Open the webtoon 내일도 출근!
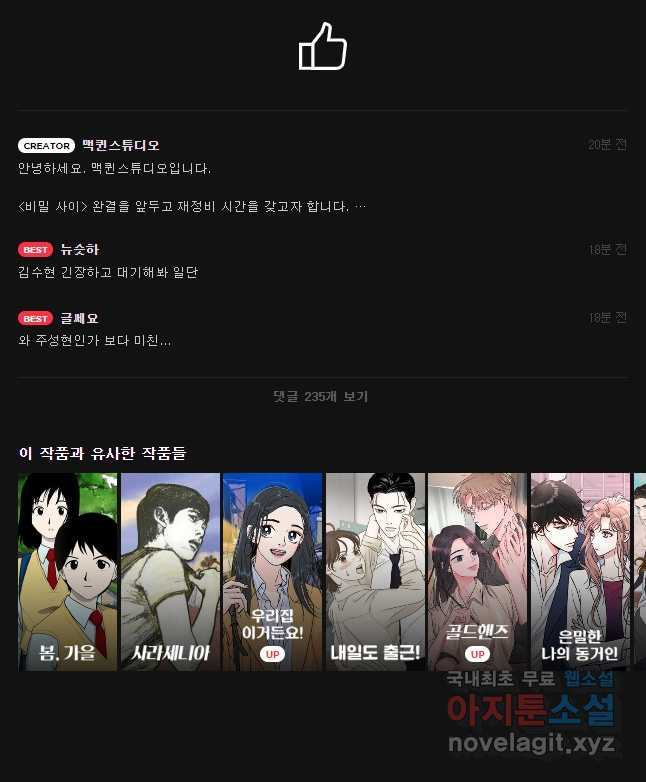646x782 pixels. (x=375, y=571)
